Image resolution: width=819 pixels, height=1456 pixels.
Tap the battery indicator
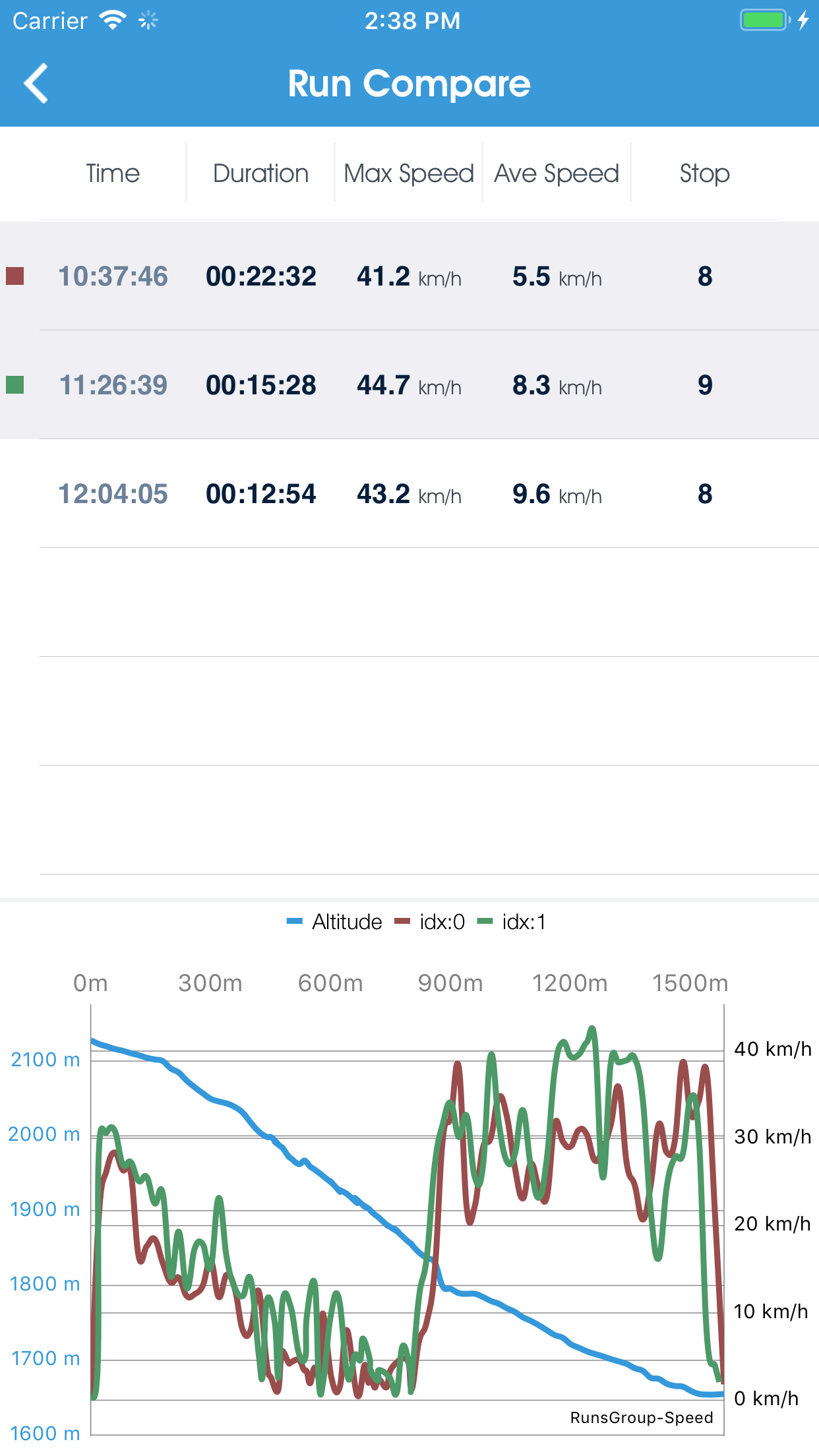tap(763, 20)
